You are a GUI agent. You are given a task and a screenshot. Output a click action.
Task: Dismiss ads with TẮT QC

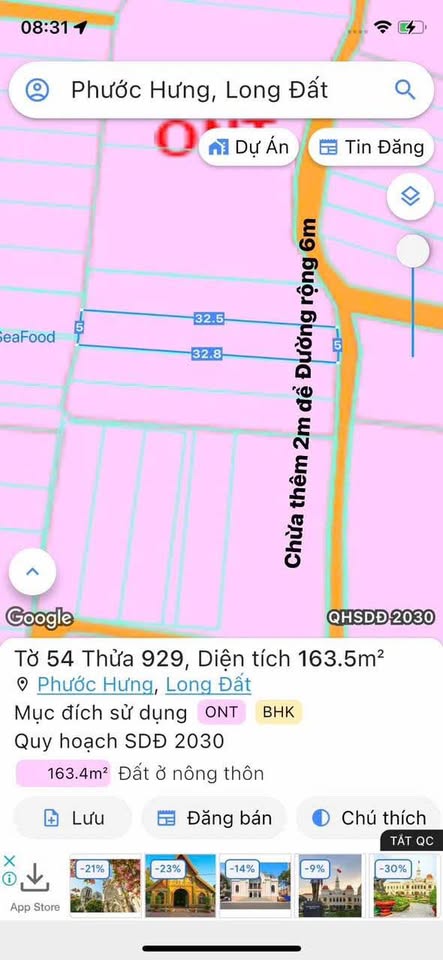pos(412,841)
